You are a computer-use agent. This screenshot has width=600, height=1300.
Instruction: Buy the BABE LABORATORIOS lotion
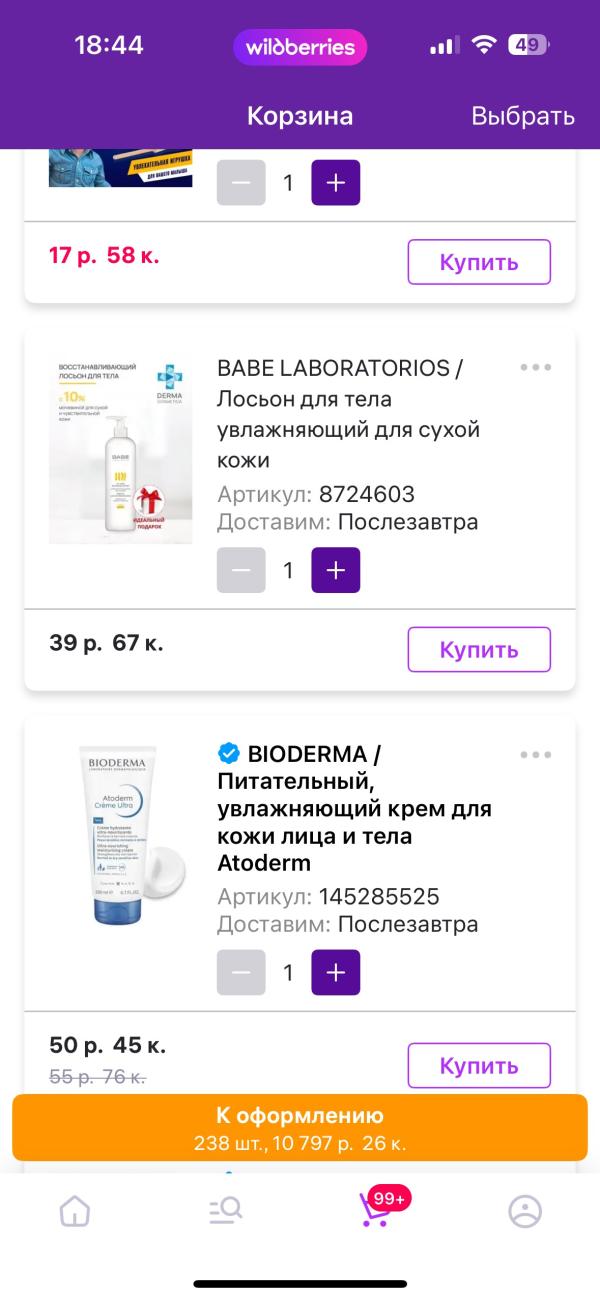pos(478,649)
